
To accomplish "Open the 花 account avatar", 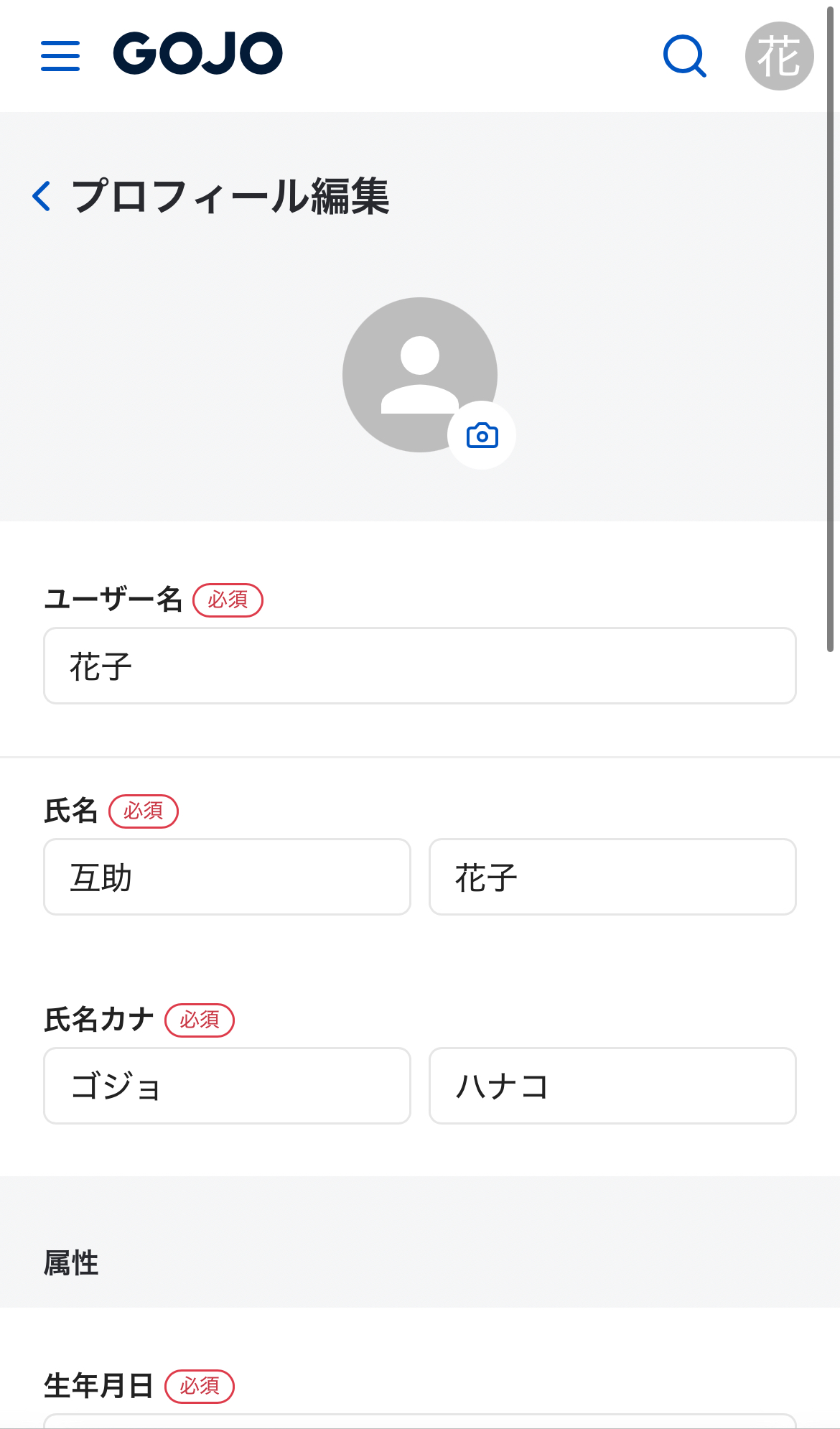I will coord(779,56).
